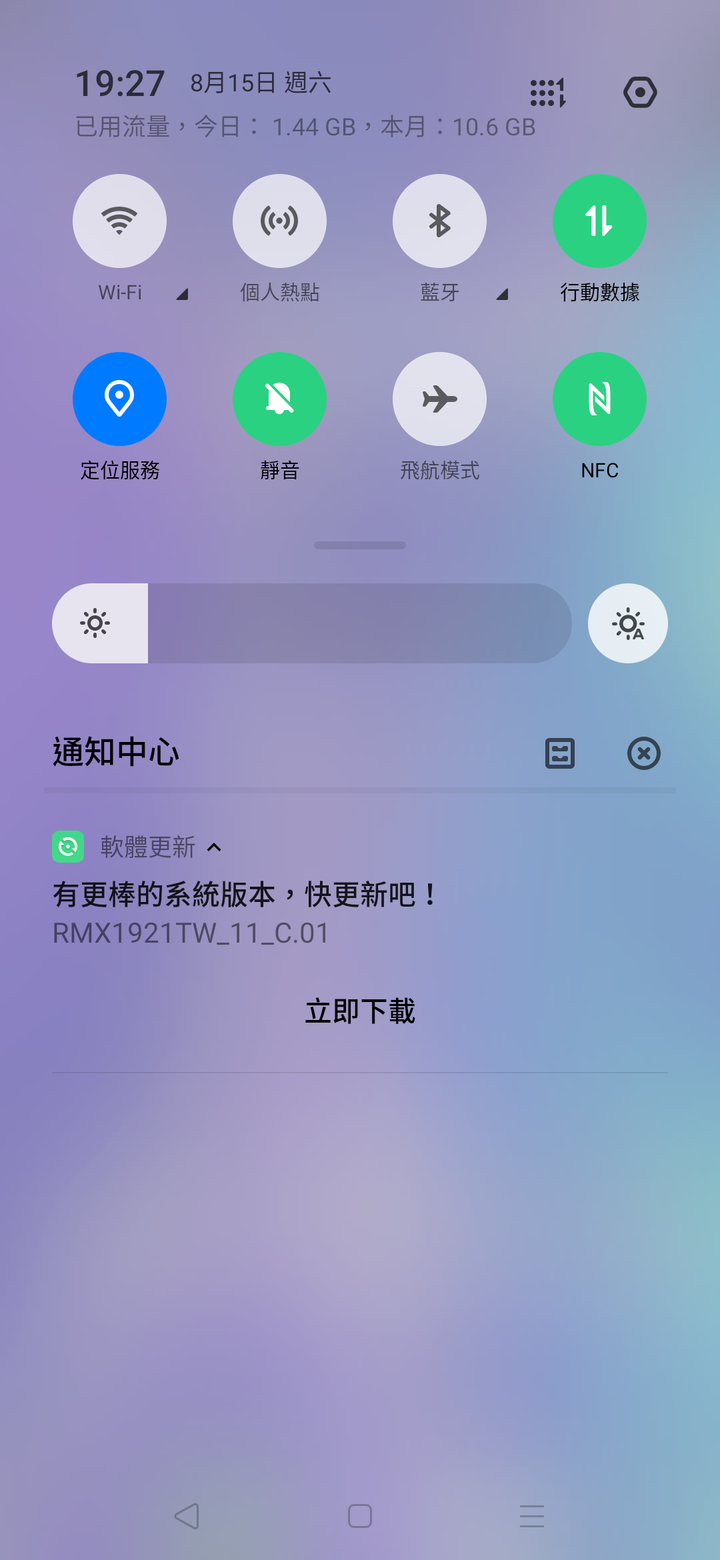Viewport: 720px width, 1560px height.
Task: Expand Wi-Fi network list arrow
Action: pos(182,294)
